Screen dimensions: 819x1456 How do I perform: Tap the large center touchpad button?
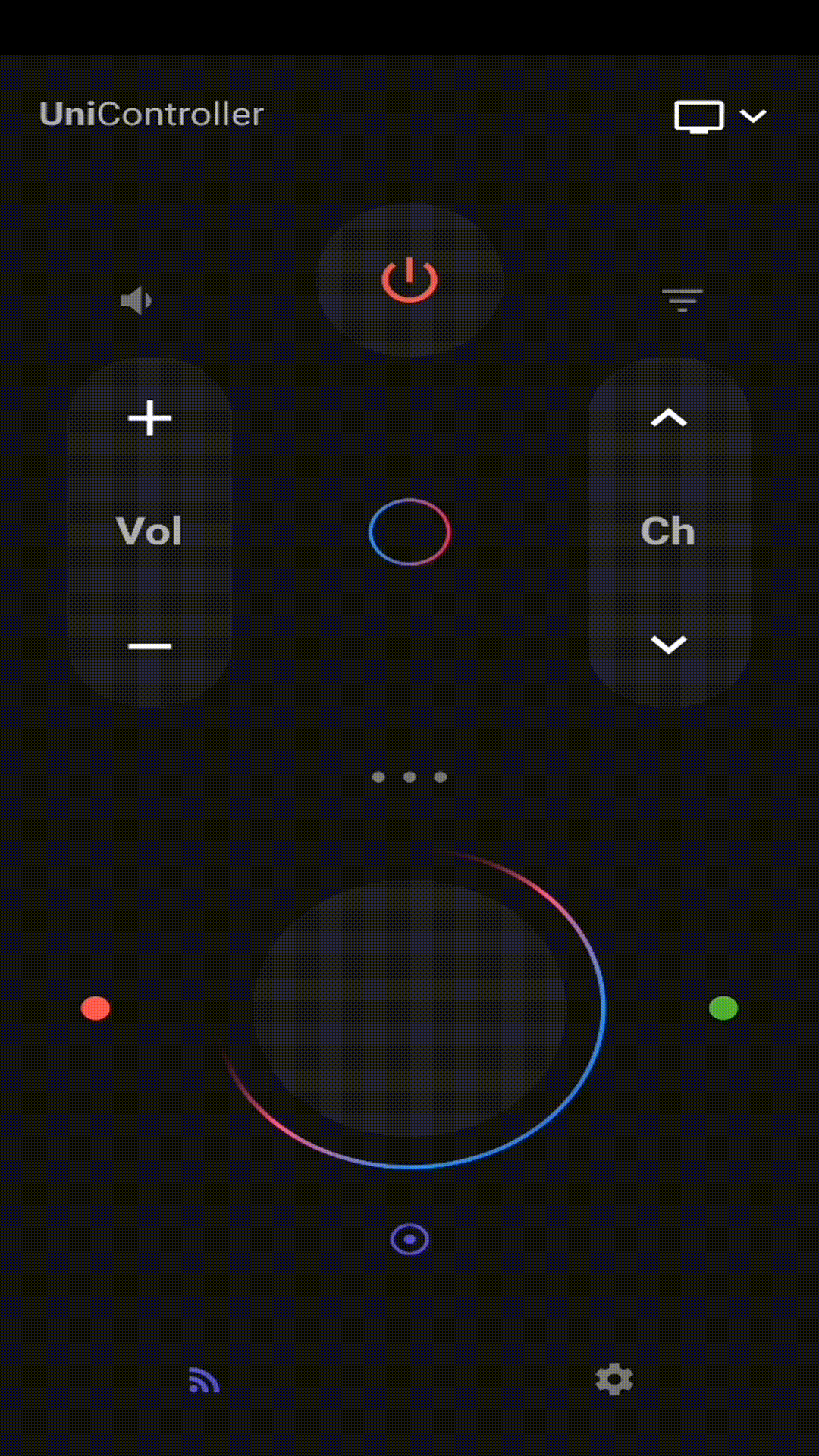click(x=409, y=1009)
